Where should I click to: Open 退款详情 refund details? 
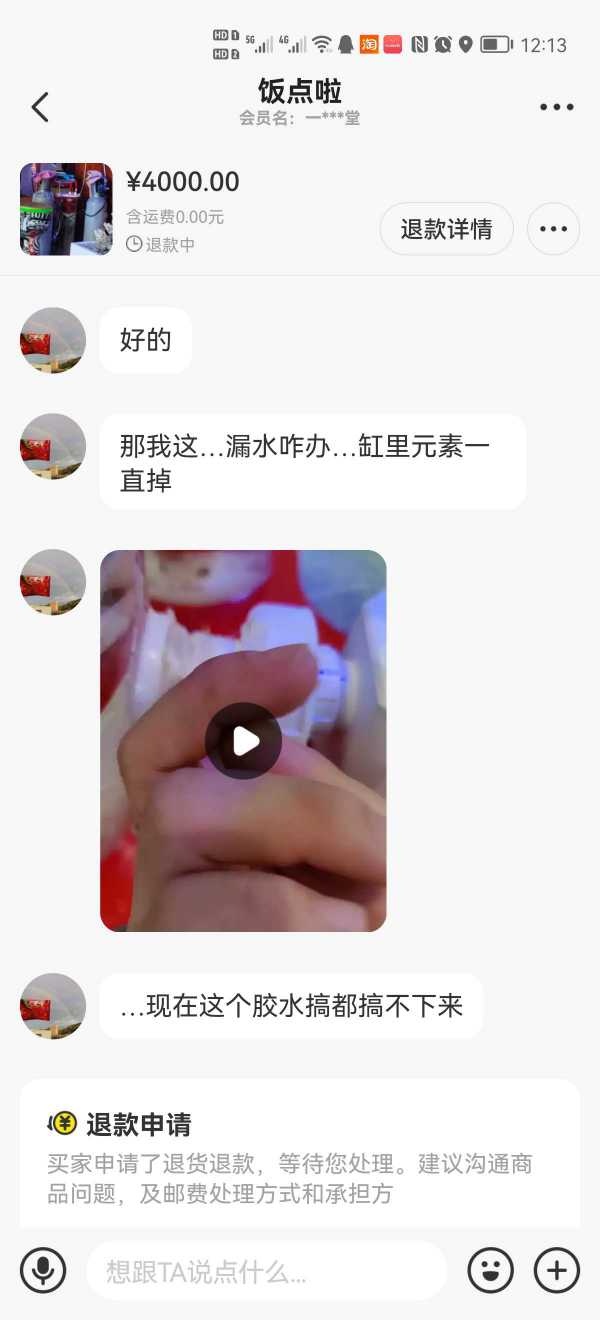pos(446,229)
